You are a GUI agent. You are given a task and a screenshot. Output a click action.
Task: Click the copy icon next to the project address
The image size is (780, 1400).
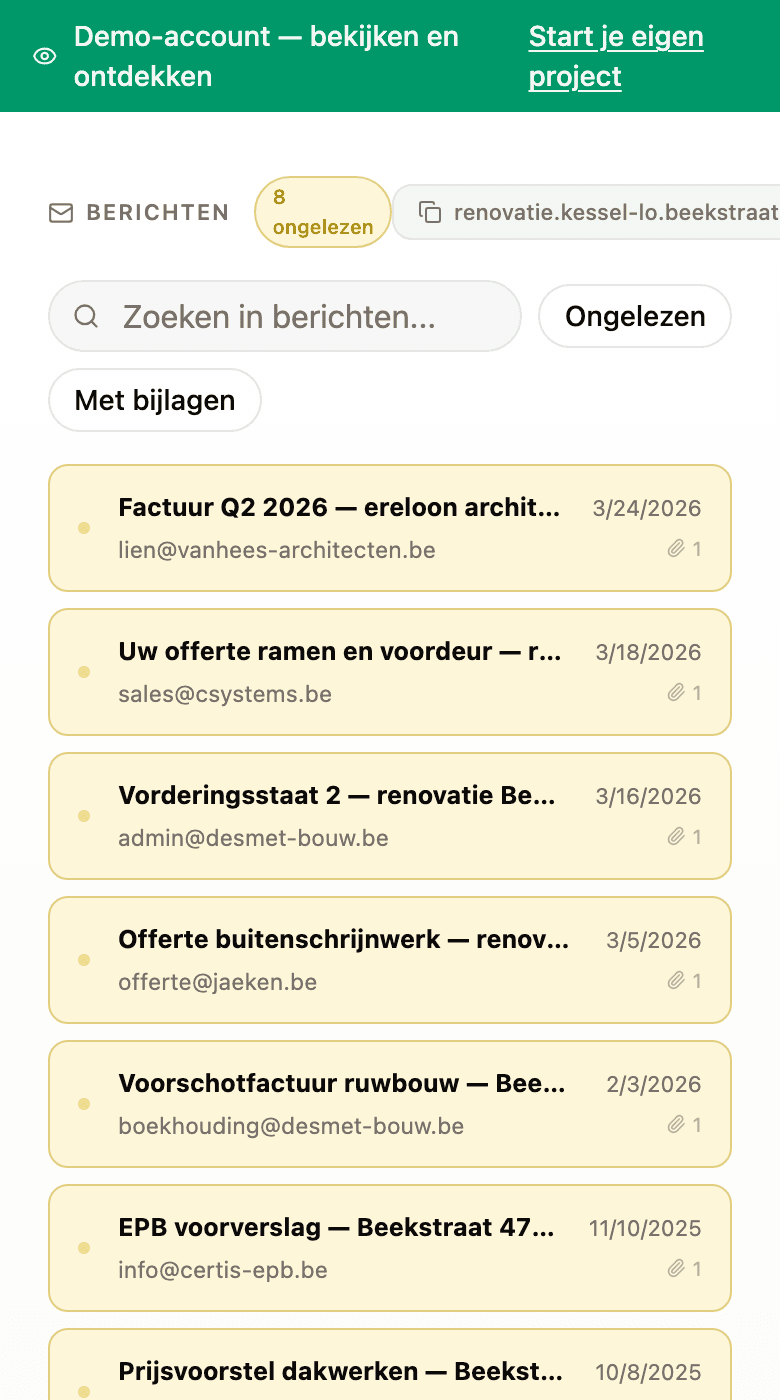(432, 212)
